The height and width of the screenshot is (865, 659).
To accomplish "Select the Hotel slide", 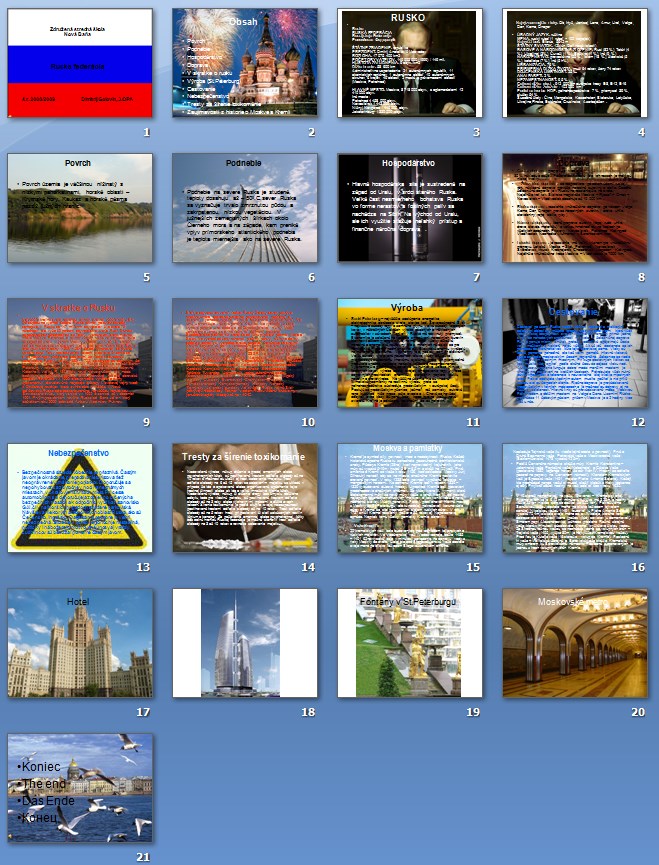I will tap(80, 643).
